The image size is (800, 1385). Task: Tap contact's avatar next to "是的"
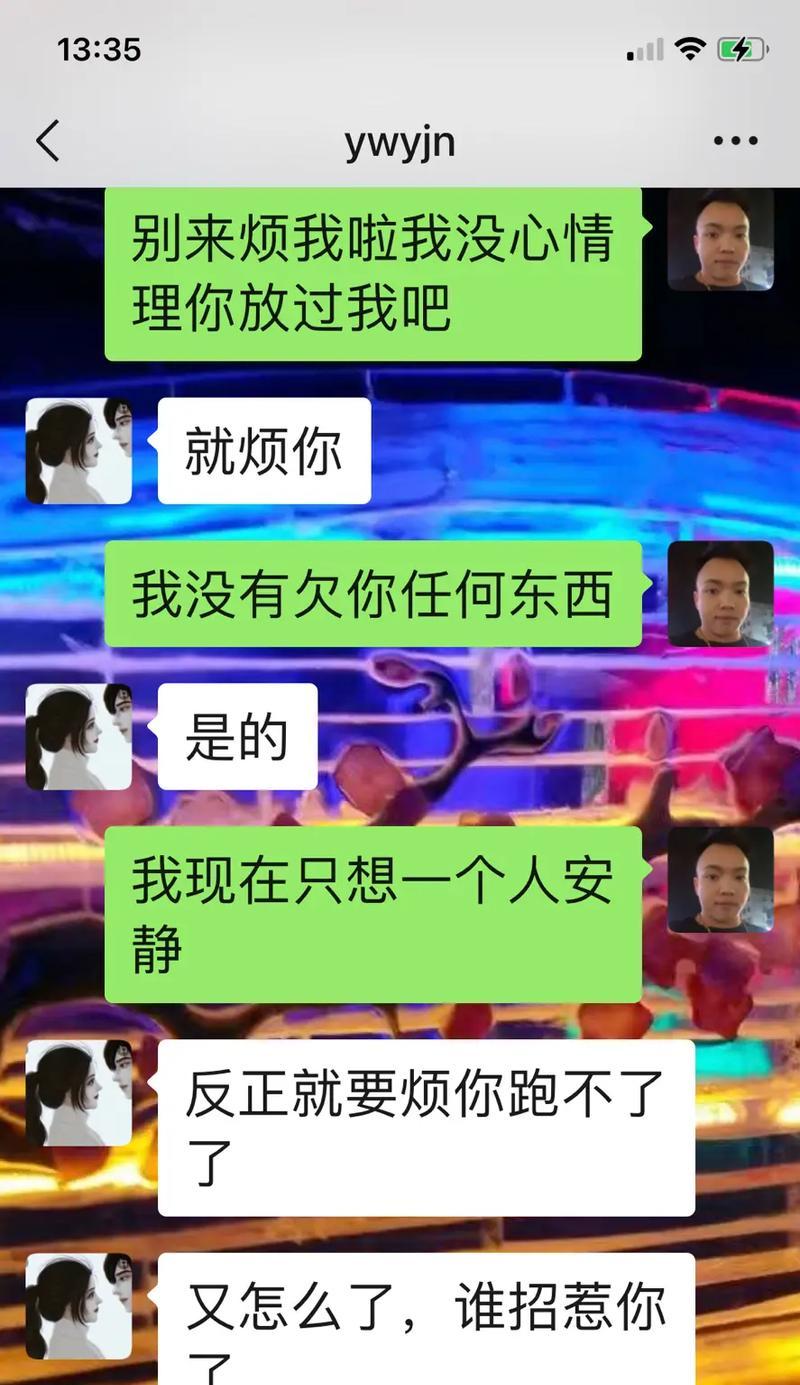coord(78,737)
